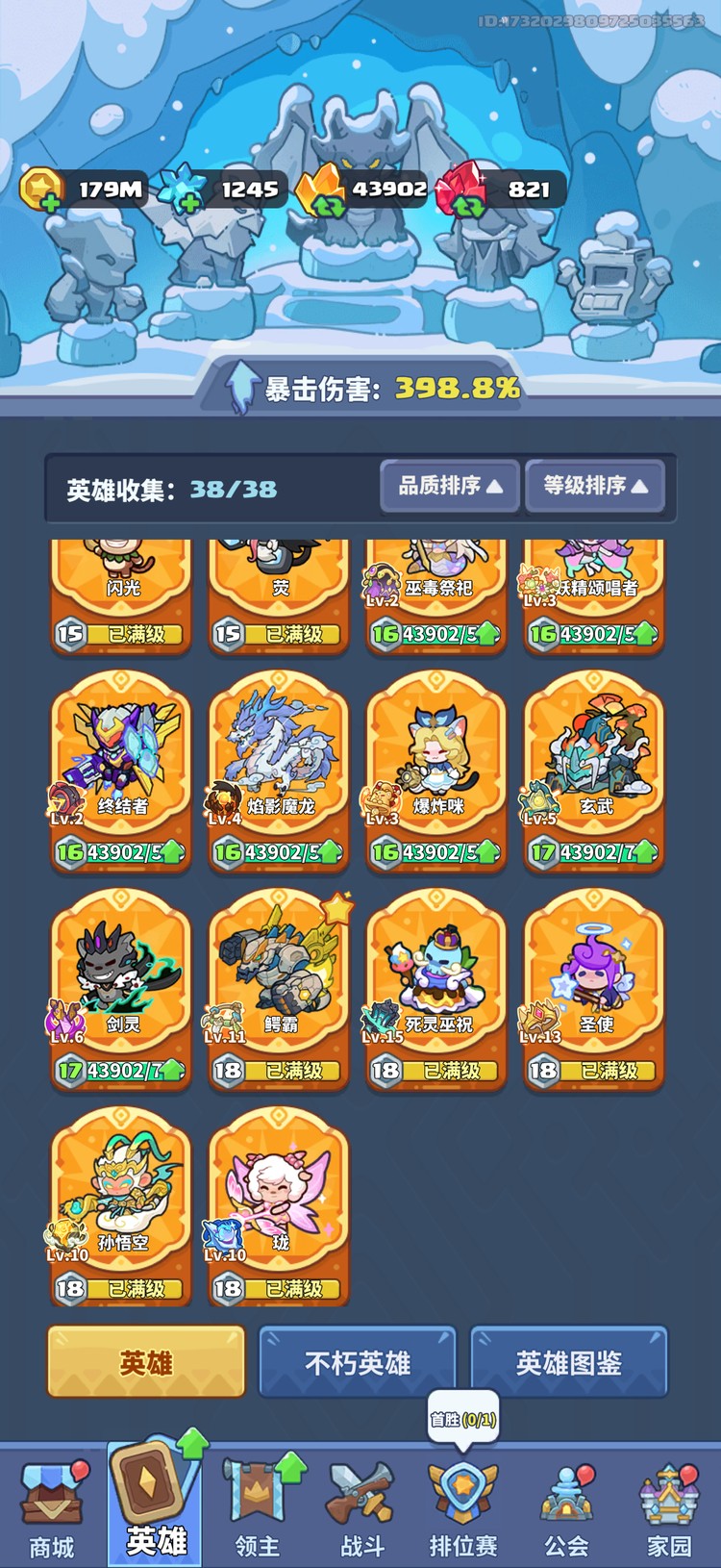Viewport: 721px width, 1568px height.
Task: Toggle 品质排序 quality sort order
Action: coord(448,487)
